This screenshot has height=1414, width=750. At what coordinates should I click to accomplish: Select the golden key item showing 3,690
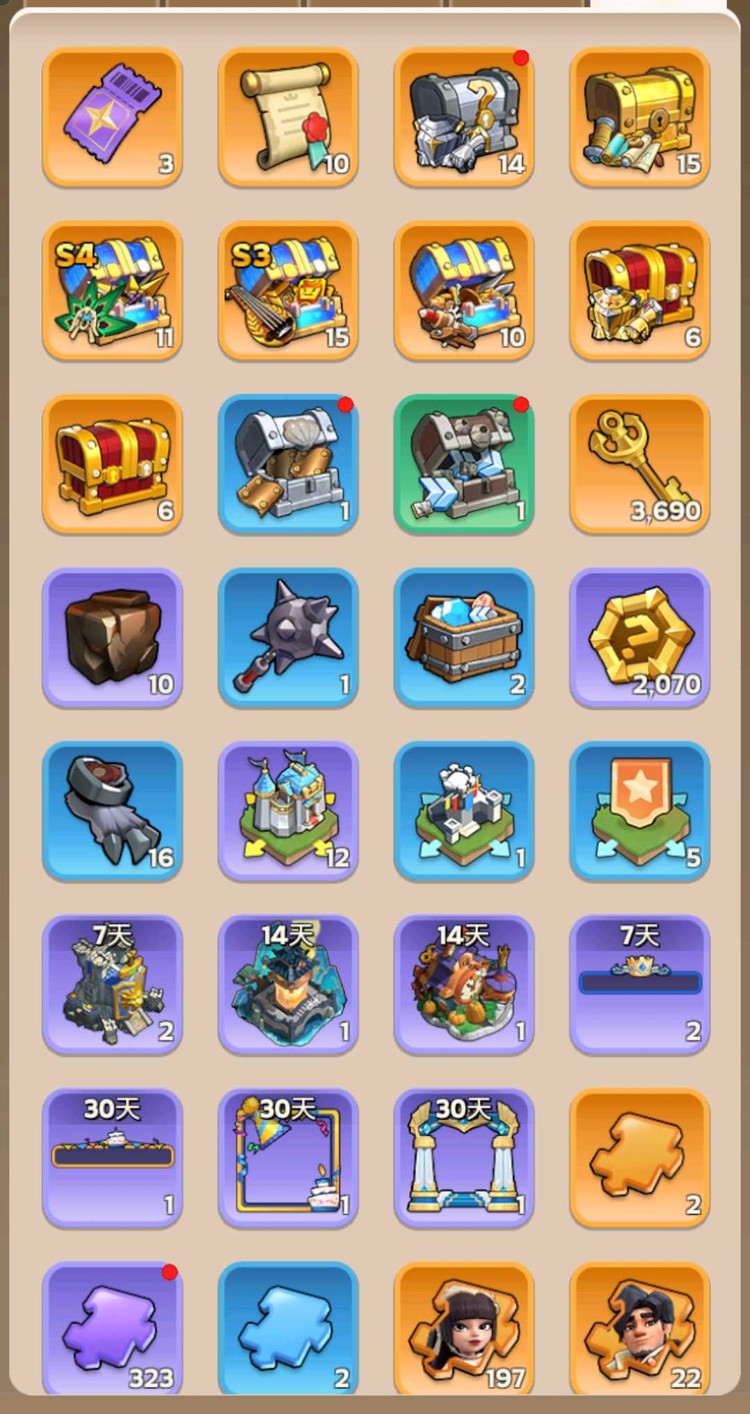(640, 464)
